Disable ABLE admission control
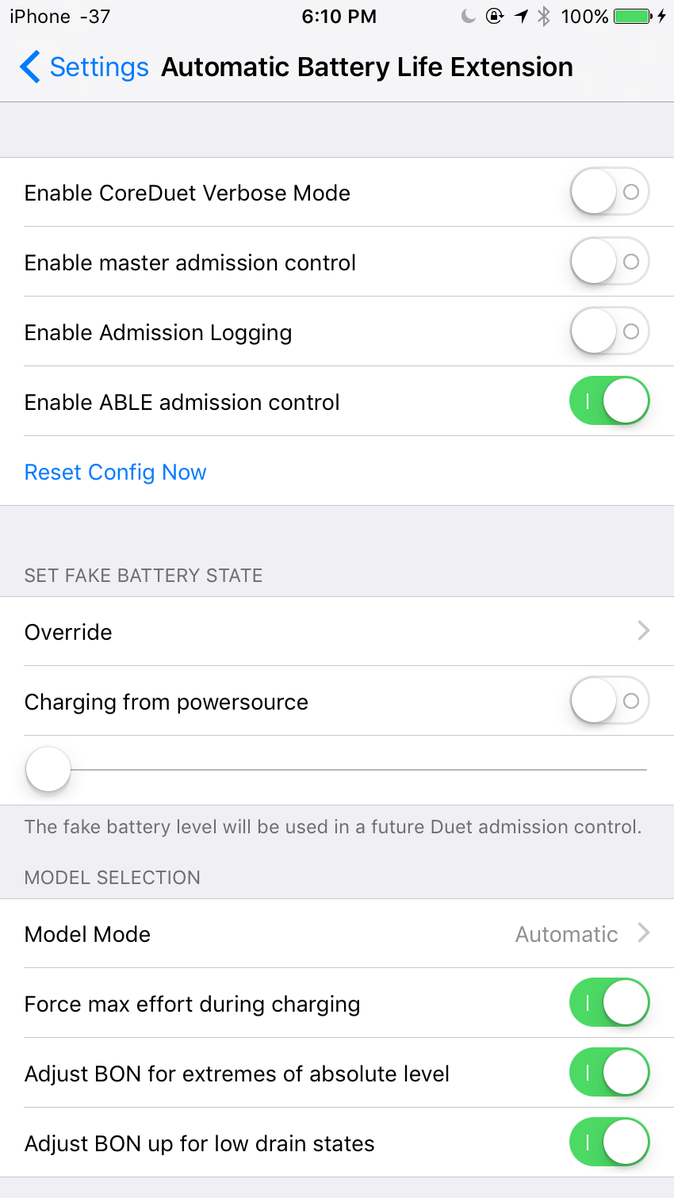This screenshot has width=674, height=1198. pos(609,401)
